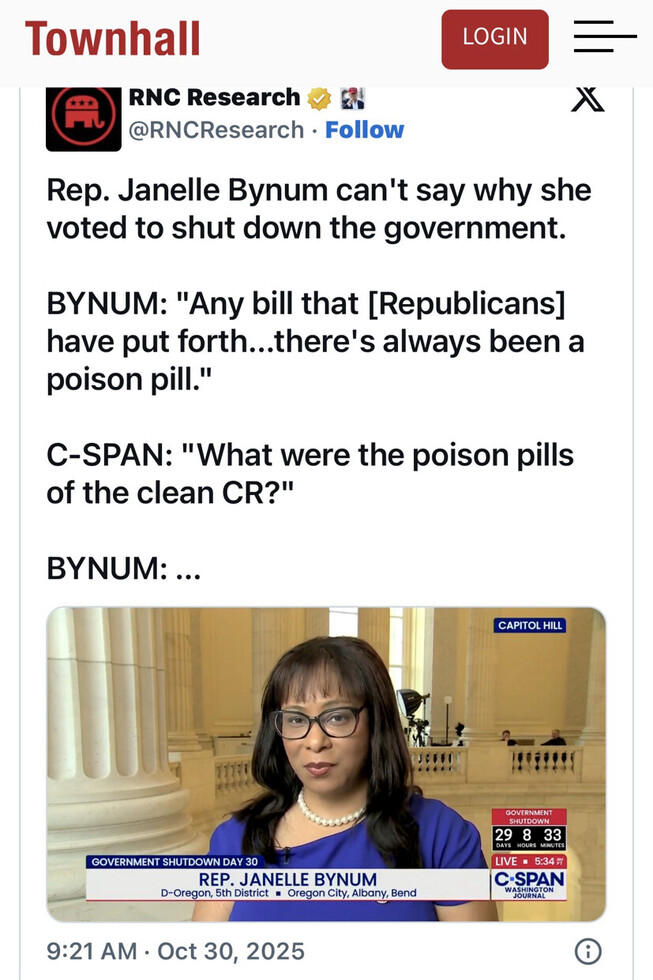The image size is (653, 980).
Task: Tap the Townhall home logo
Action: coord(112,39)
